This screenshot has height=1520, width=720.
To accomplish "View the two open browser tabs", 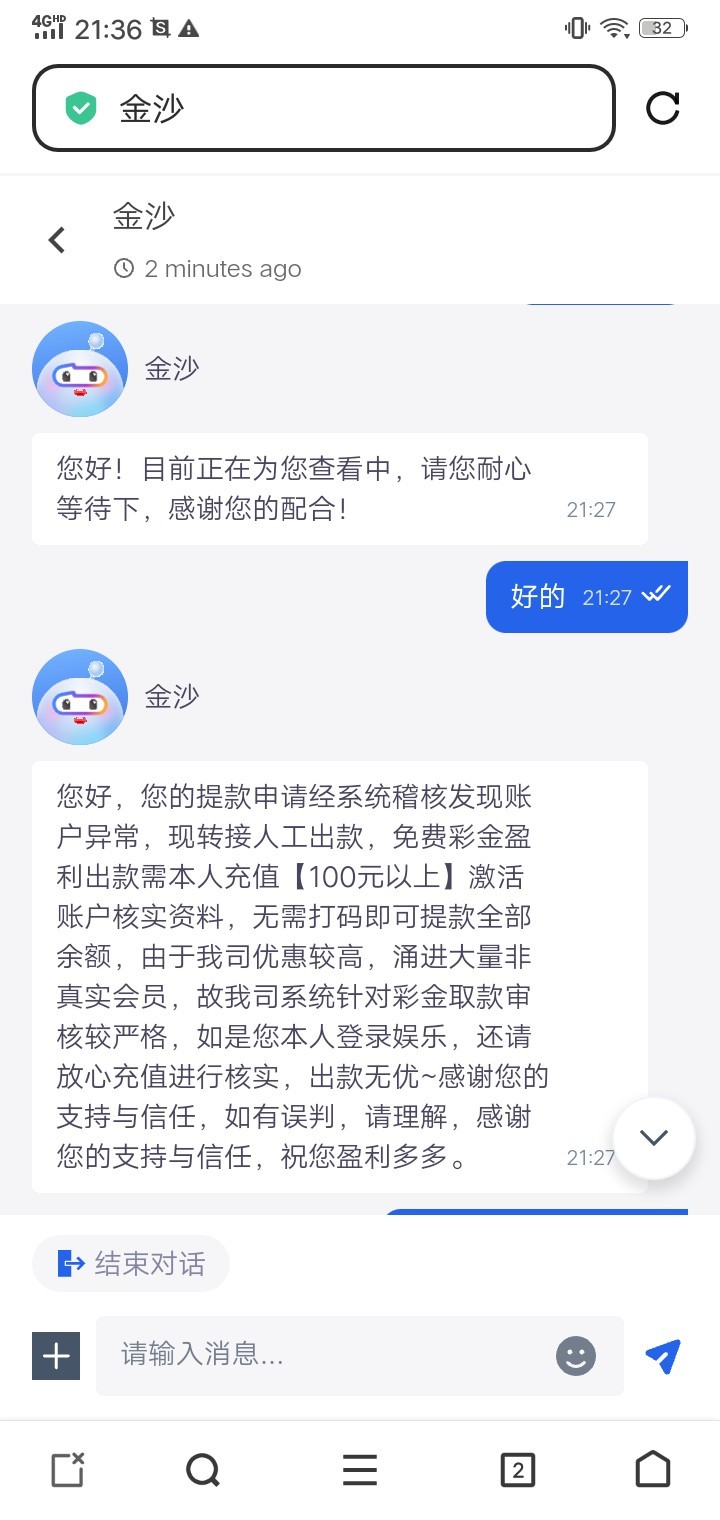I will coord(517,1470).
